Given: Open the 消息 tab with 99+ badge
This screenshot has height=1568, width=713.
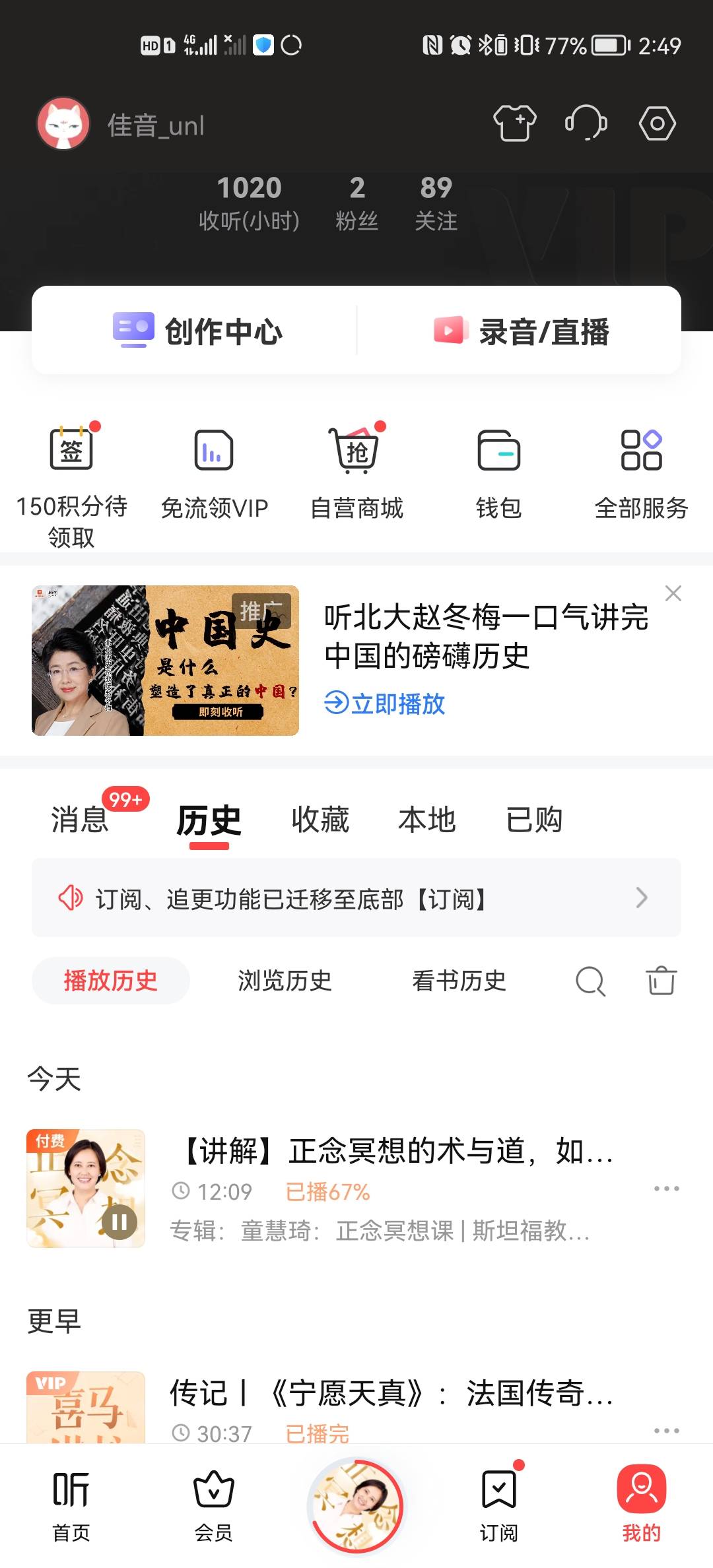Looking at the screenshot, I should (79, 820).
